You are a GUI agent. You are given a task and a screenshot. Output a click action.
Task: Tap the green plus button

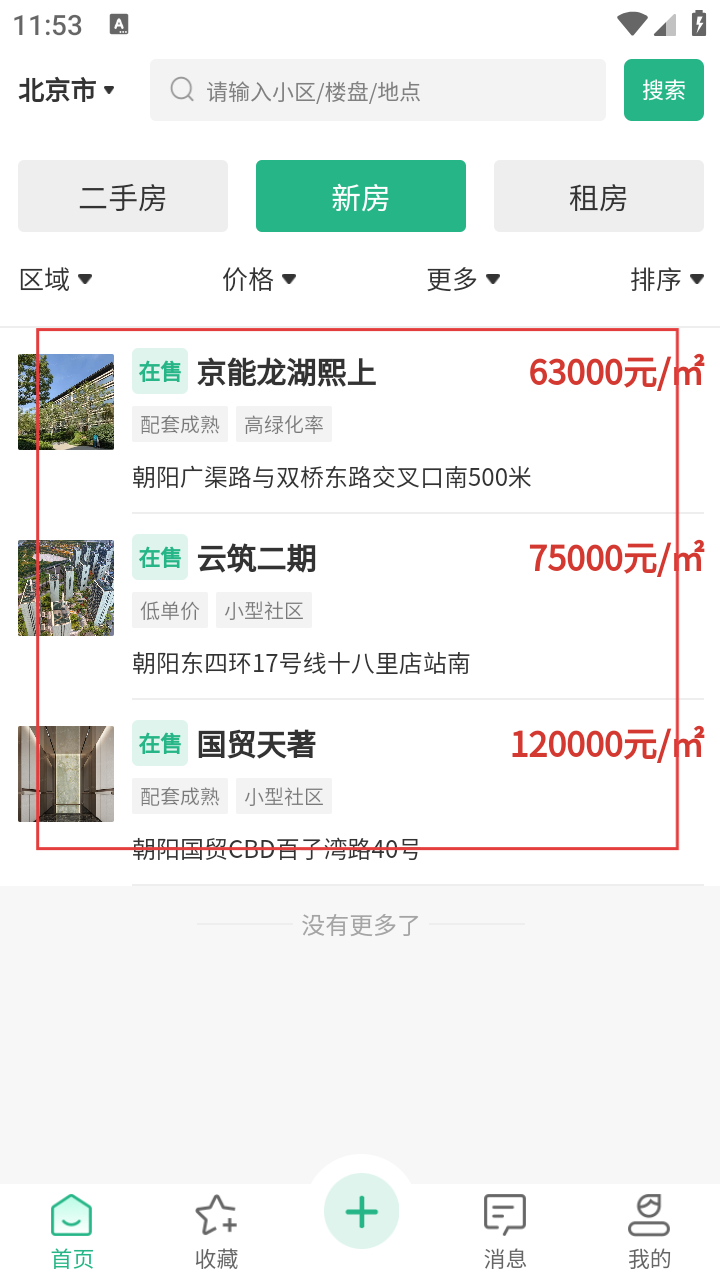[x=361, y=1212]
